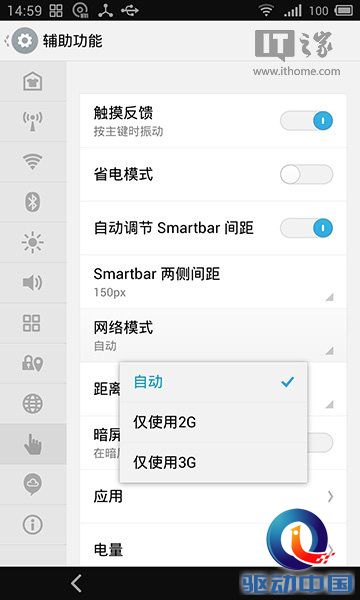This screenshot has width=360, height=600.
Task: Enable 省电模式
Action: 306,175
